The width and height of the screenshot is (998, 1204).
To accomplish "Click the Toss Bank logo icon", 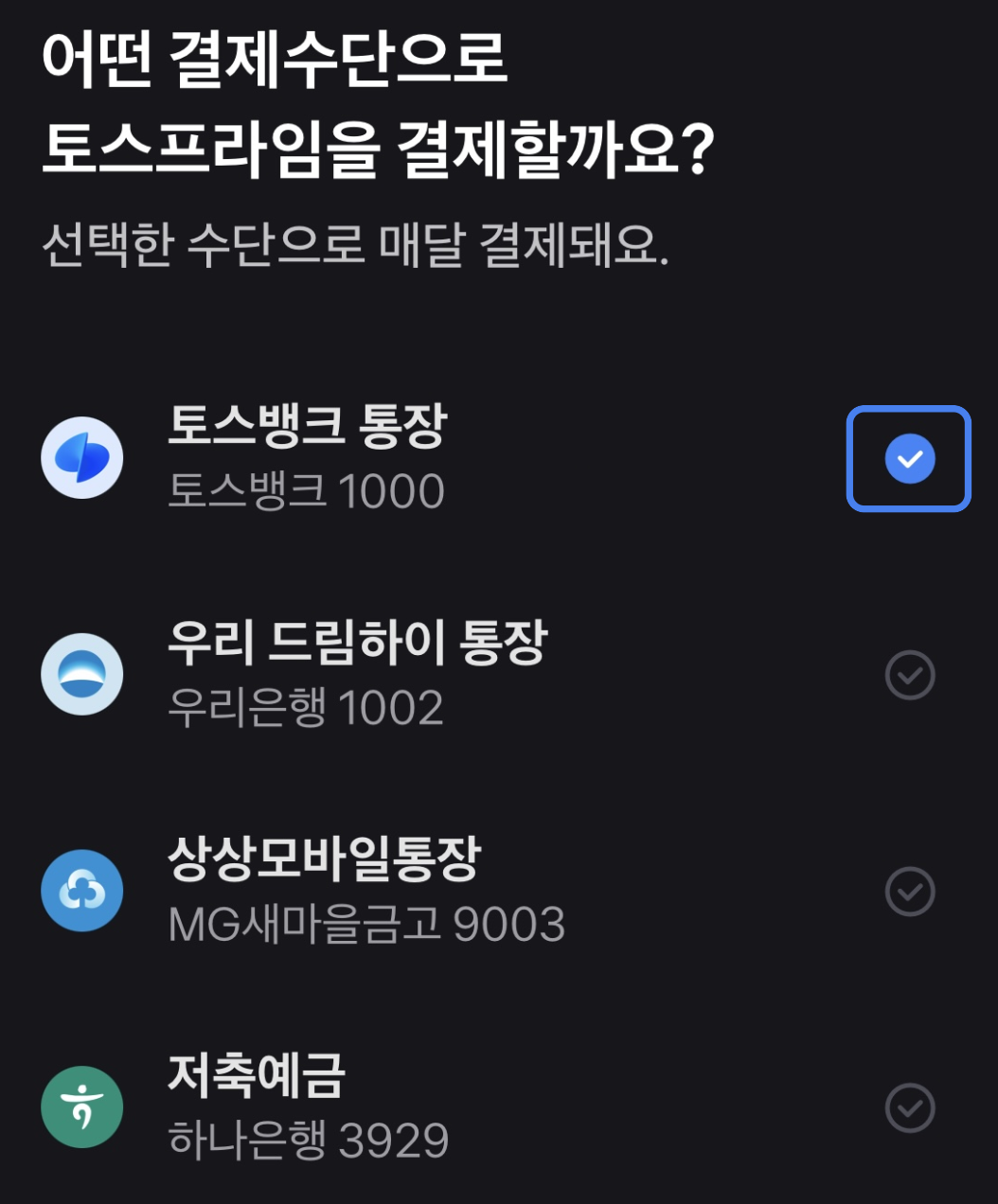I will pyautogui.click(x=82, y=457).
